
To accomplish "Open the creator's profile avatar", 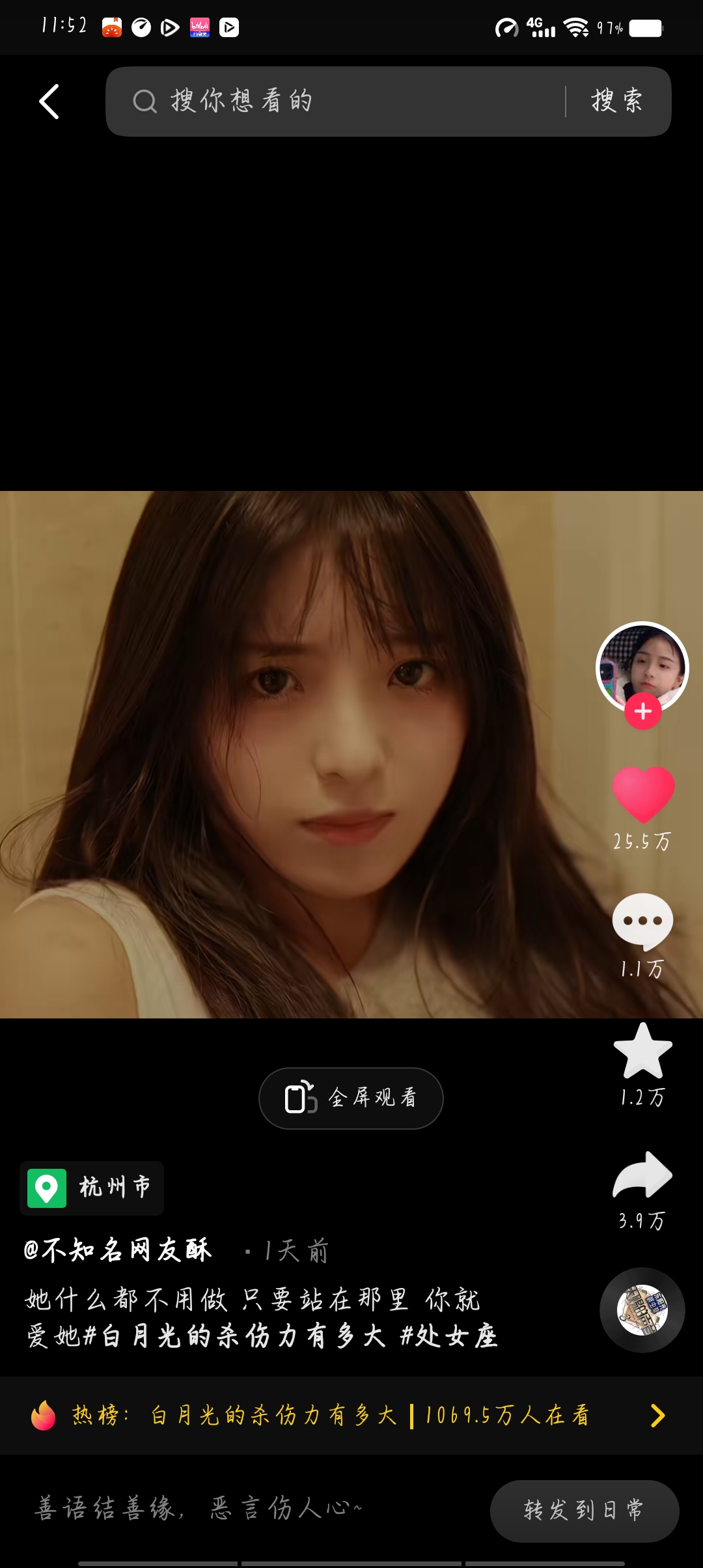I will click(x=642, y=665).
